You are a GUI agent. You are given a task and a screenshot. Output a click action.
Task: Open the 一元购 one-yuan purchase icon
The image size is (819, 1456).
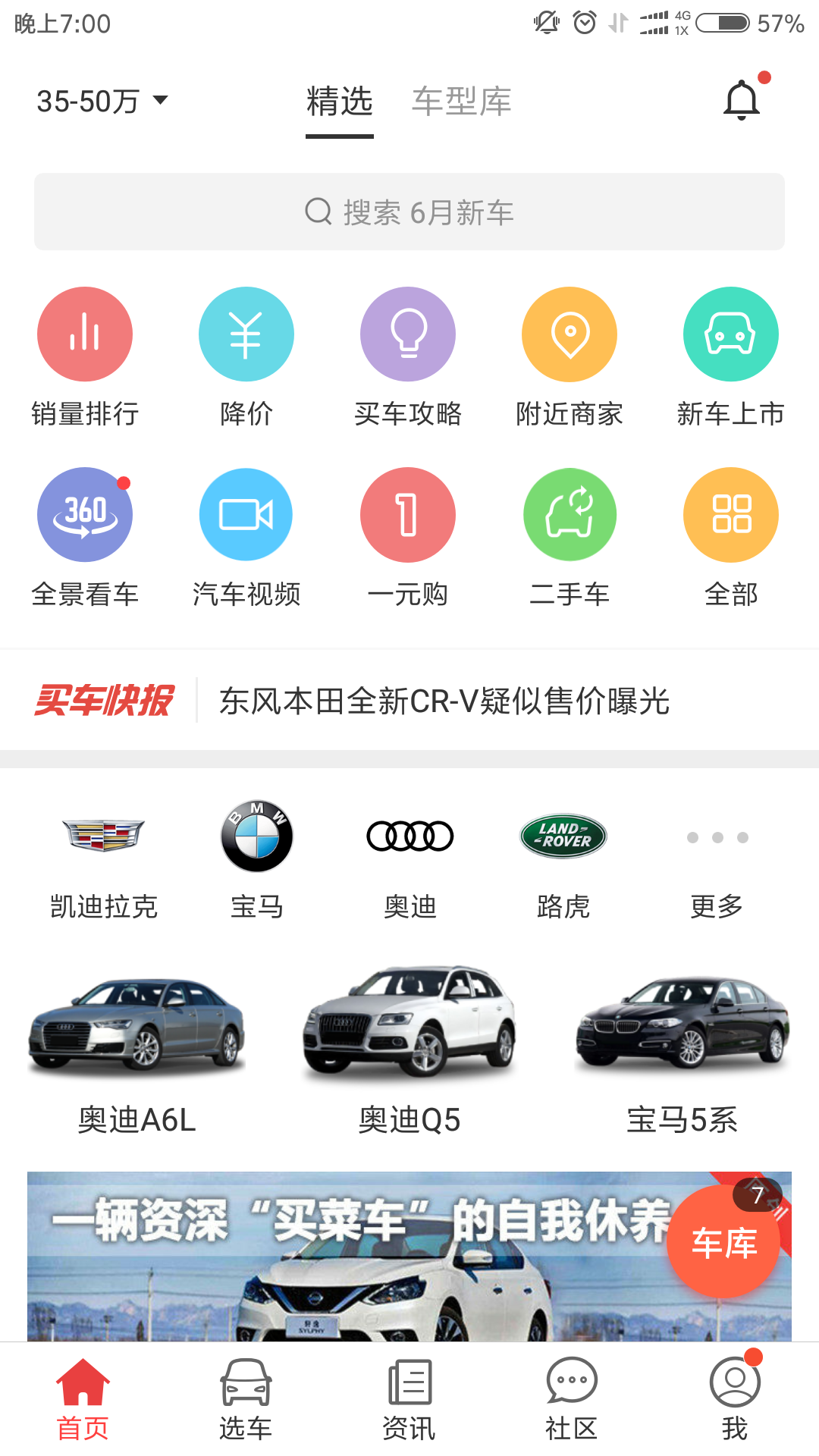click(x=408, y=513)
